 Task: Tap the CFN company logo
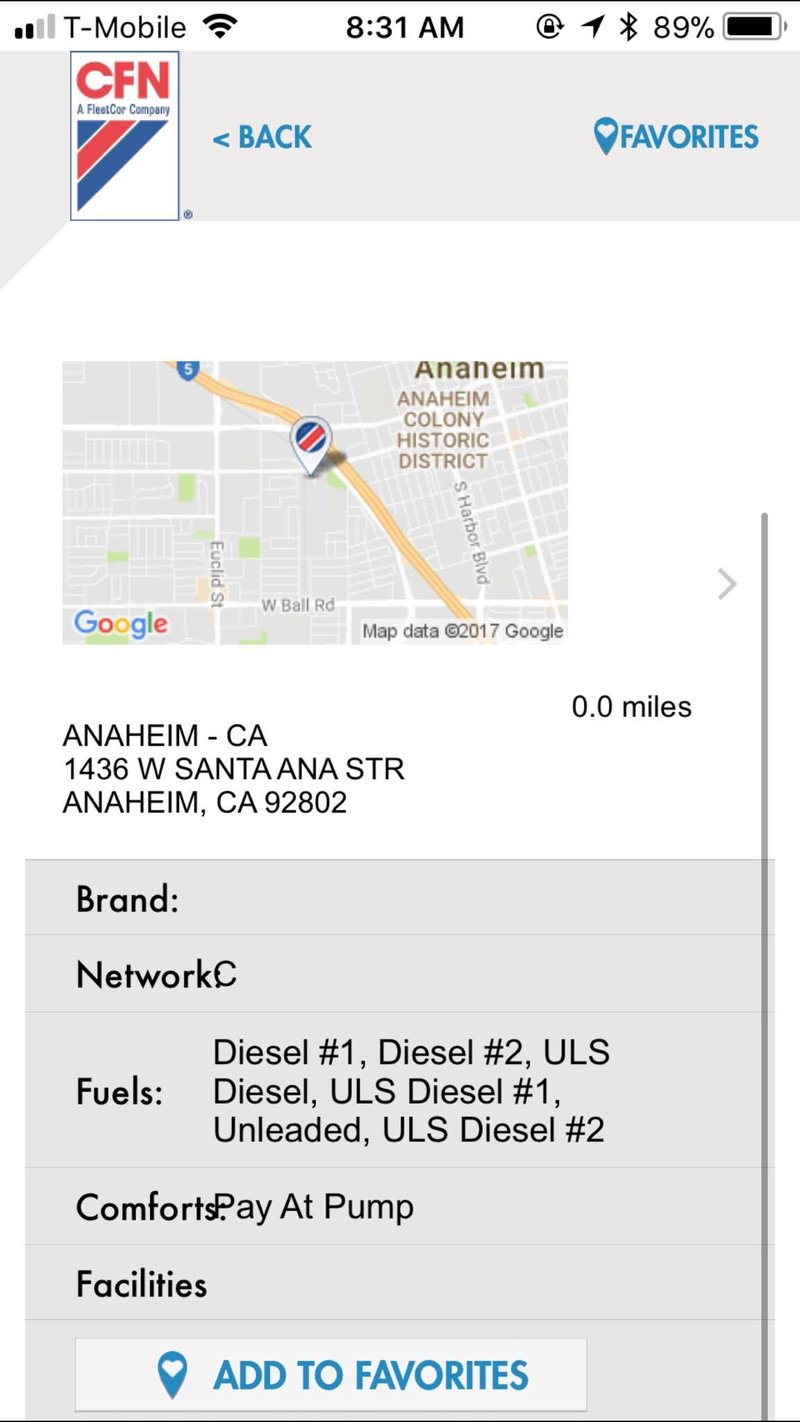124,133
